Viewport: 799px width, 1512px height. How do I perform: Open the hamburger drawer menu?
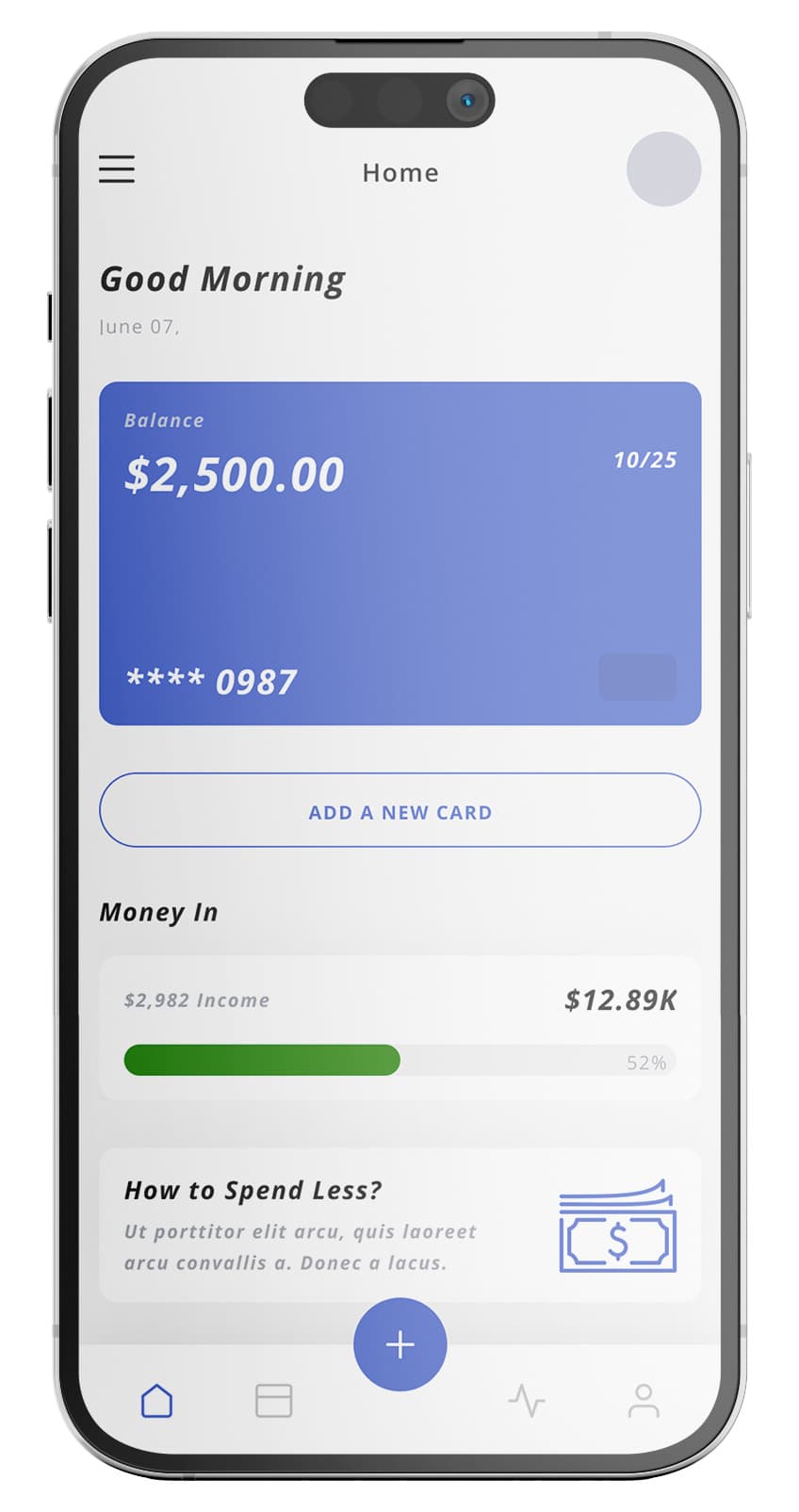[x=117, y=170]
